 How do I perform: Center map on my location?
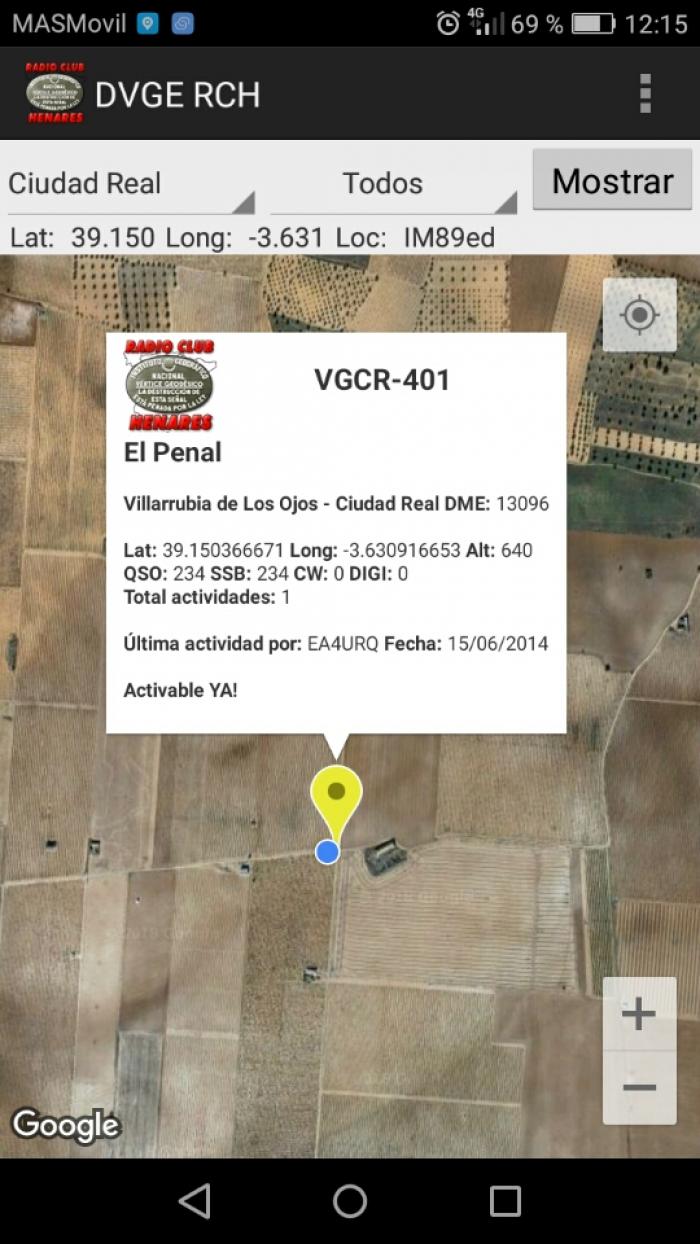click(x=640, y=315)
